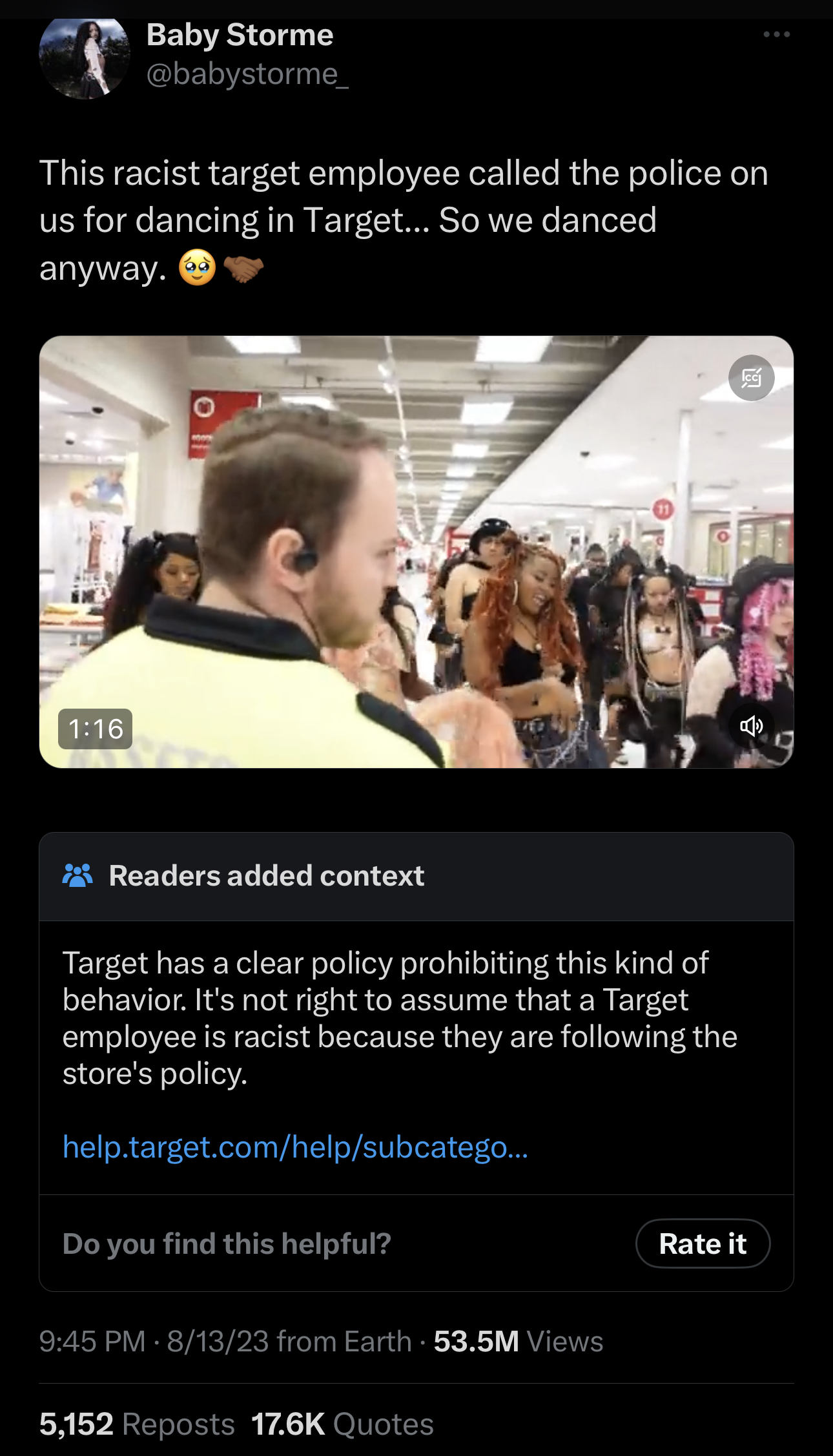The height and width of the screenshot is (1456, 833).
Task: View the 5,152 Reposts list
Action: [x=137, y=1424]
